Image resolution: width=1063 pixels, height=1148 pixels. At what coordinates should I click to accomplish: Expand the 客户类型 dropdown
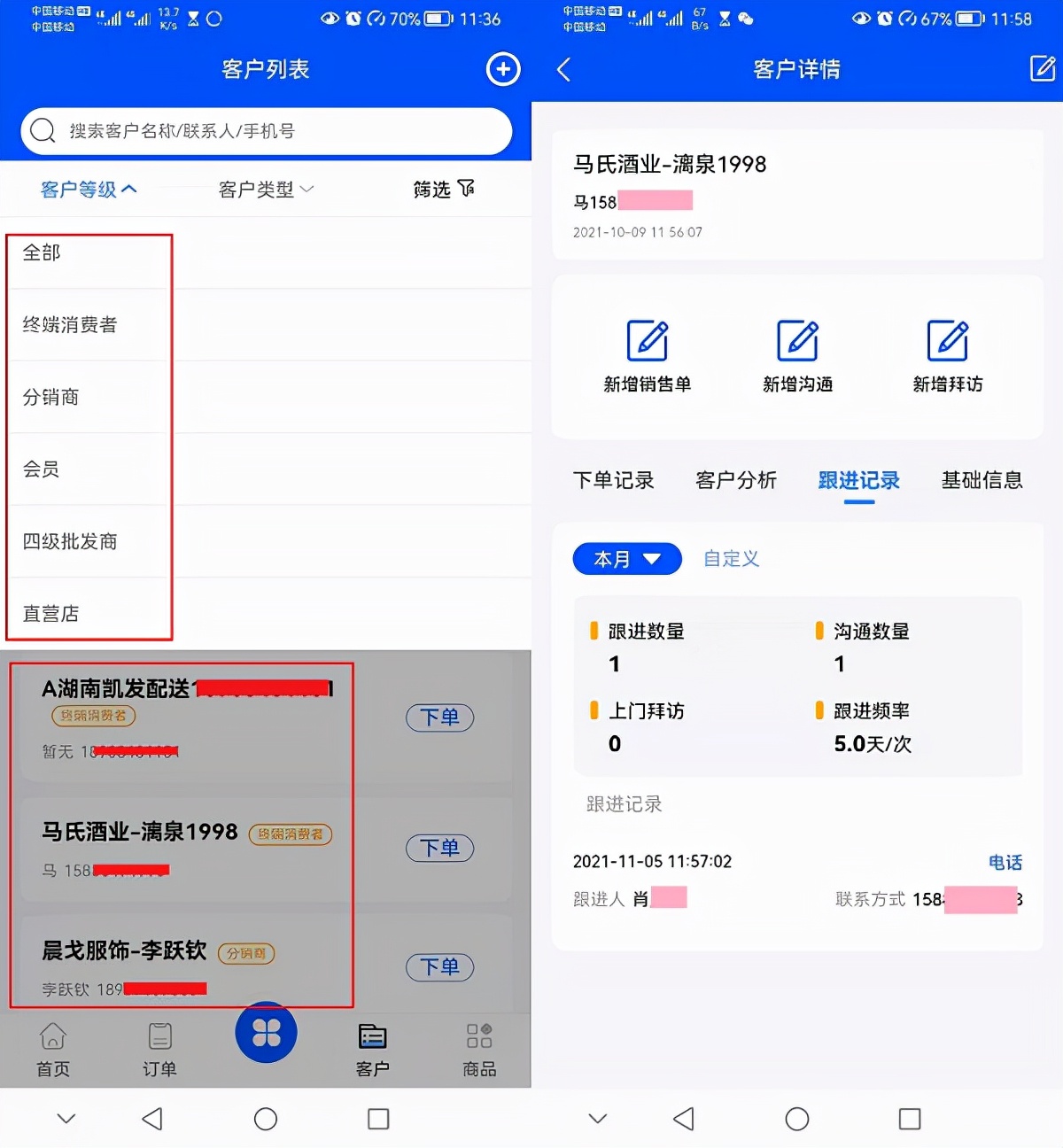(266, 190)
